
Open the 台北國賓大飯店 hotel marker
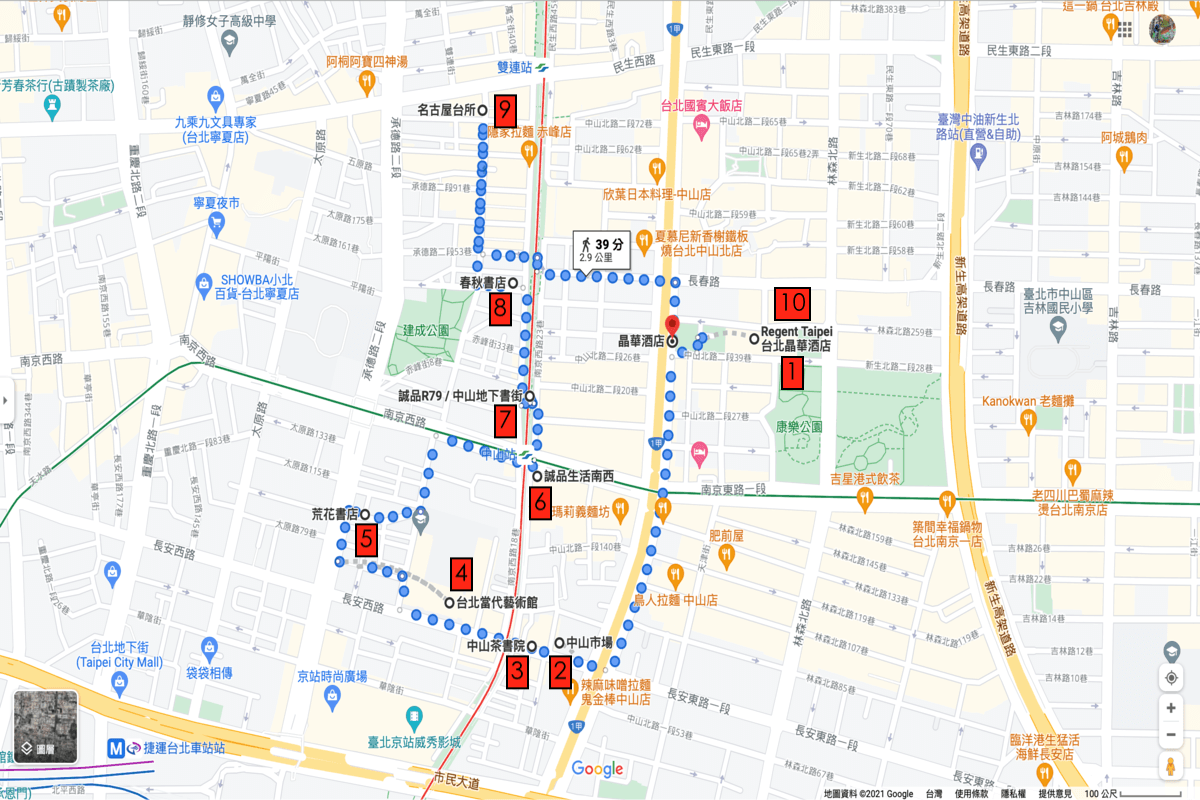tap(702, 121)
